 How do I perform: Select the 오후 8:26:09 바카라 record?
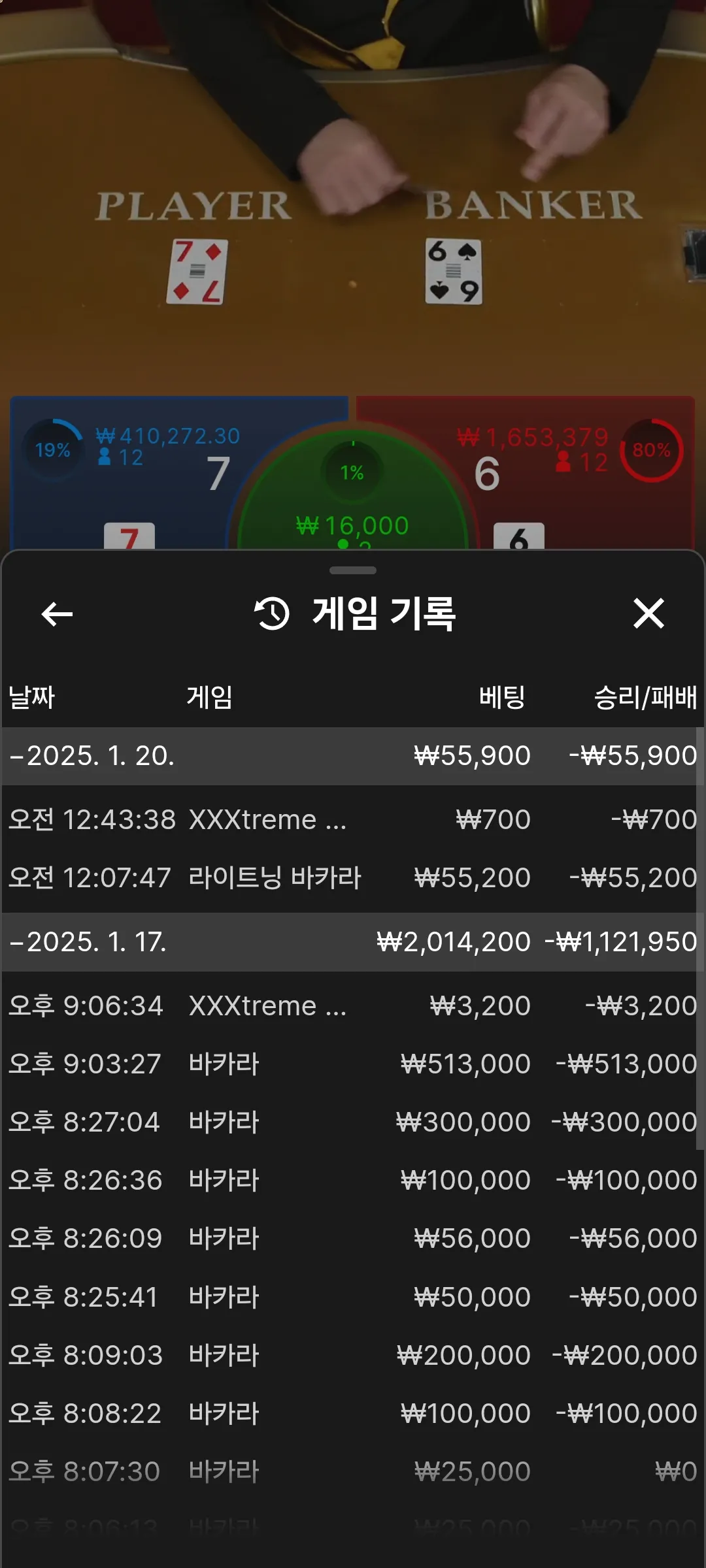click(352, 1239)
